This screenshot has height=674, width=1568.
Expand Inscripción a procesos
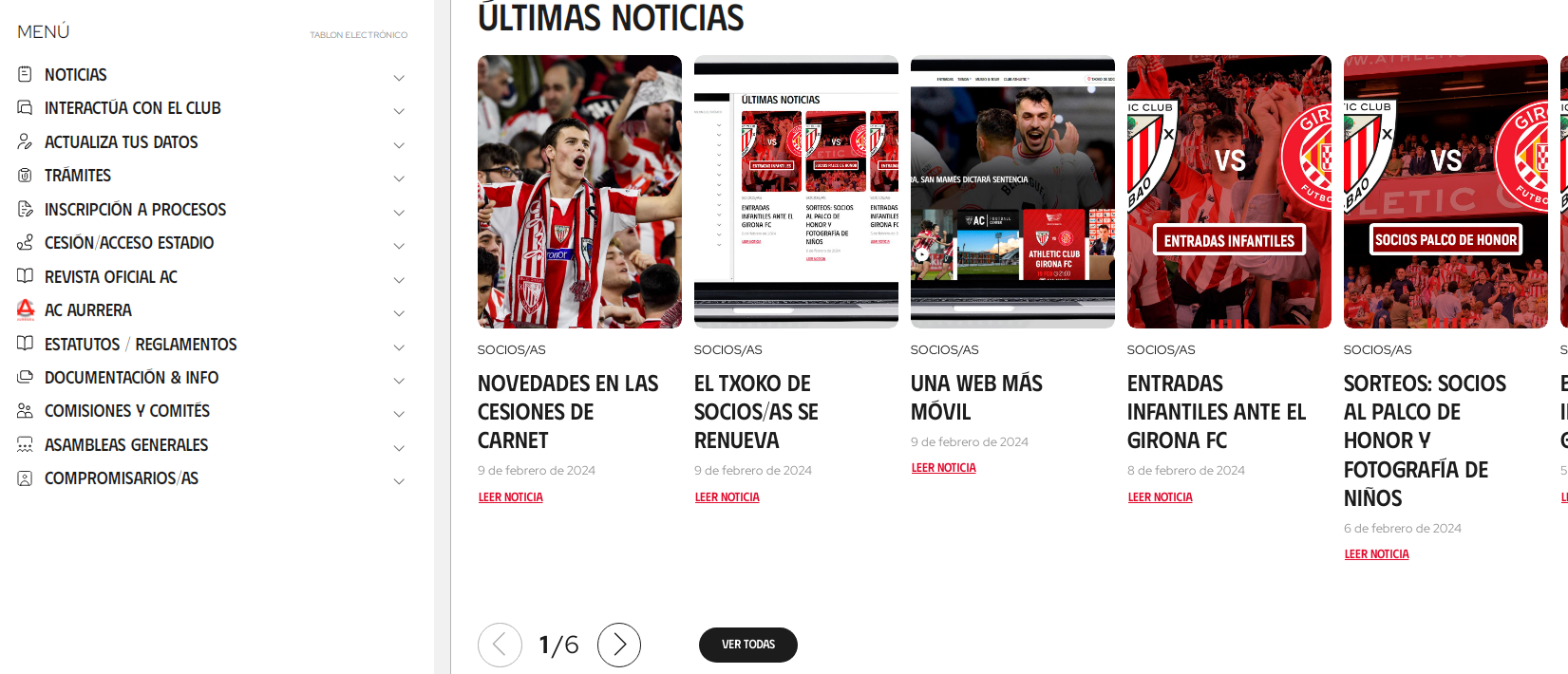(x=135, y=210)
